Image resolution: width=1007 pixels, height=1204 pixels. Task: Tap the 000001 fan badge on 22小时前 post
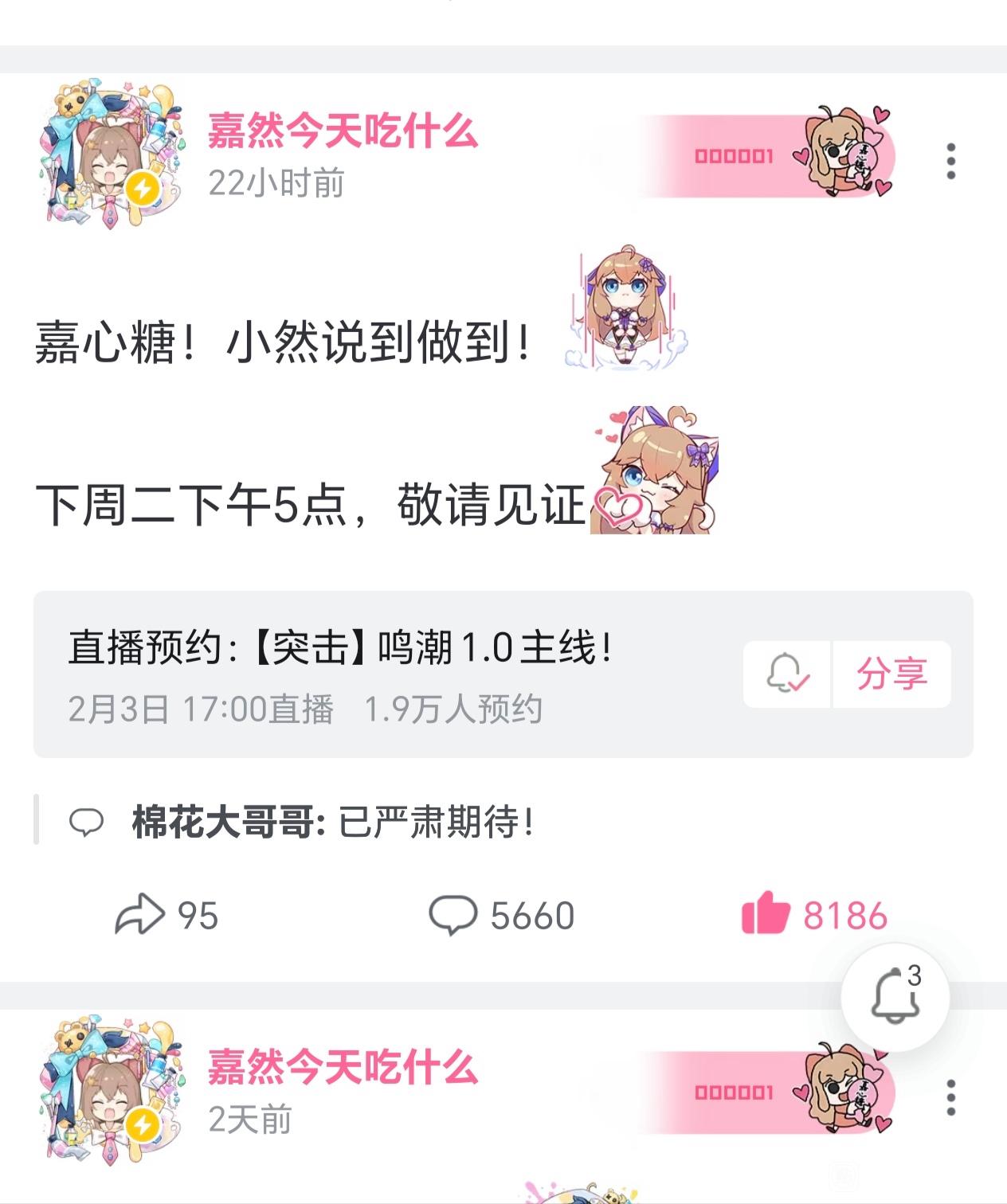coord(766,156)
